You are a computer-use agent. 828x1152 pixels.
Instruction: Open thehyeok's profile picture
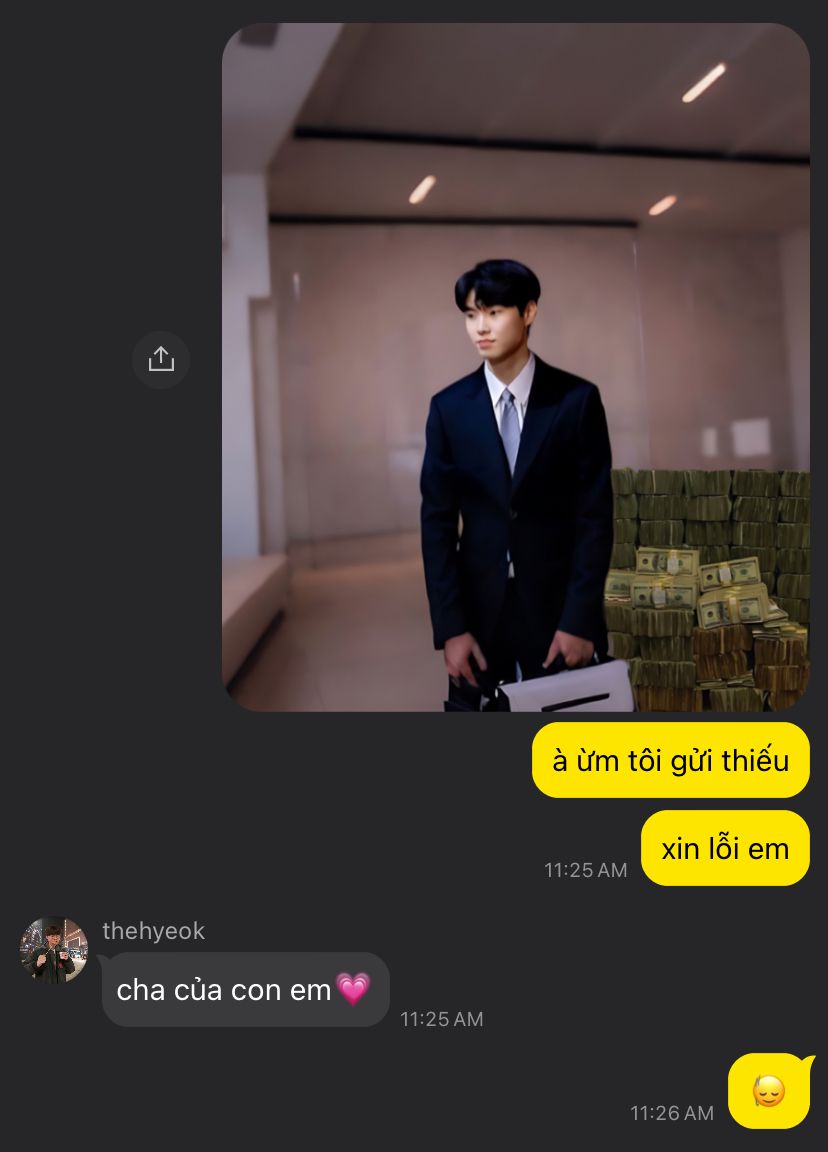pos(54,951)
